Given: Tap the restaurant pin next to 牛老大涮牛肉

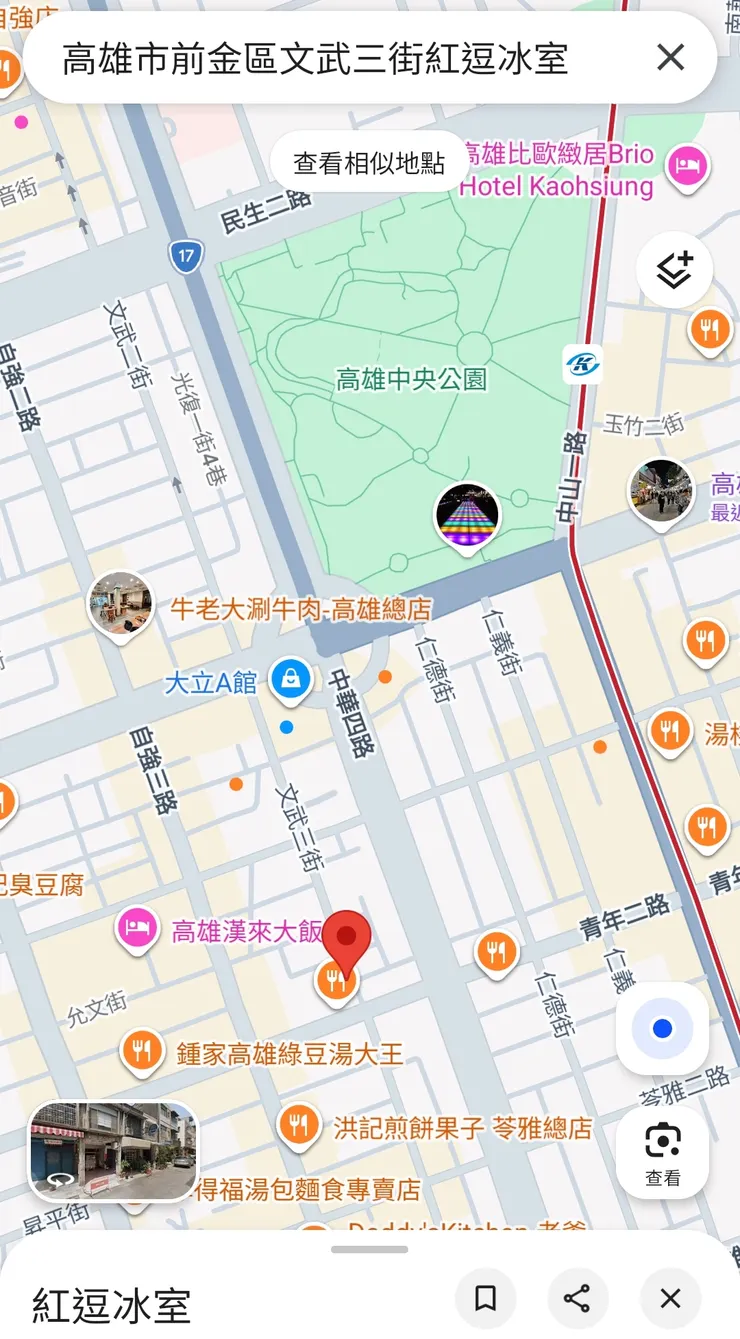Looking at the screenshot, I should click(x=121, y=605).
